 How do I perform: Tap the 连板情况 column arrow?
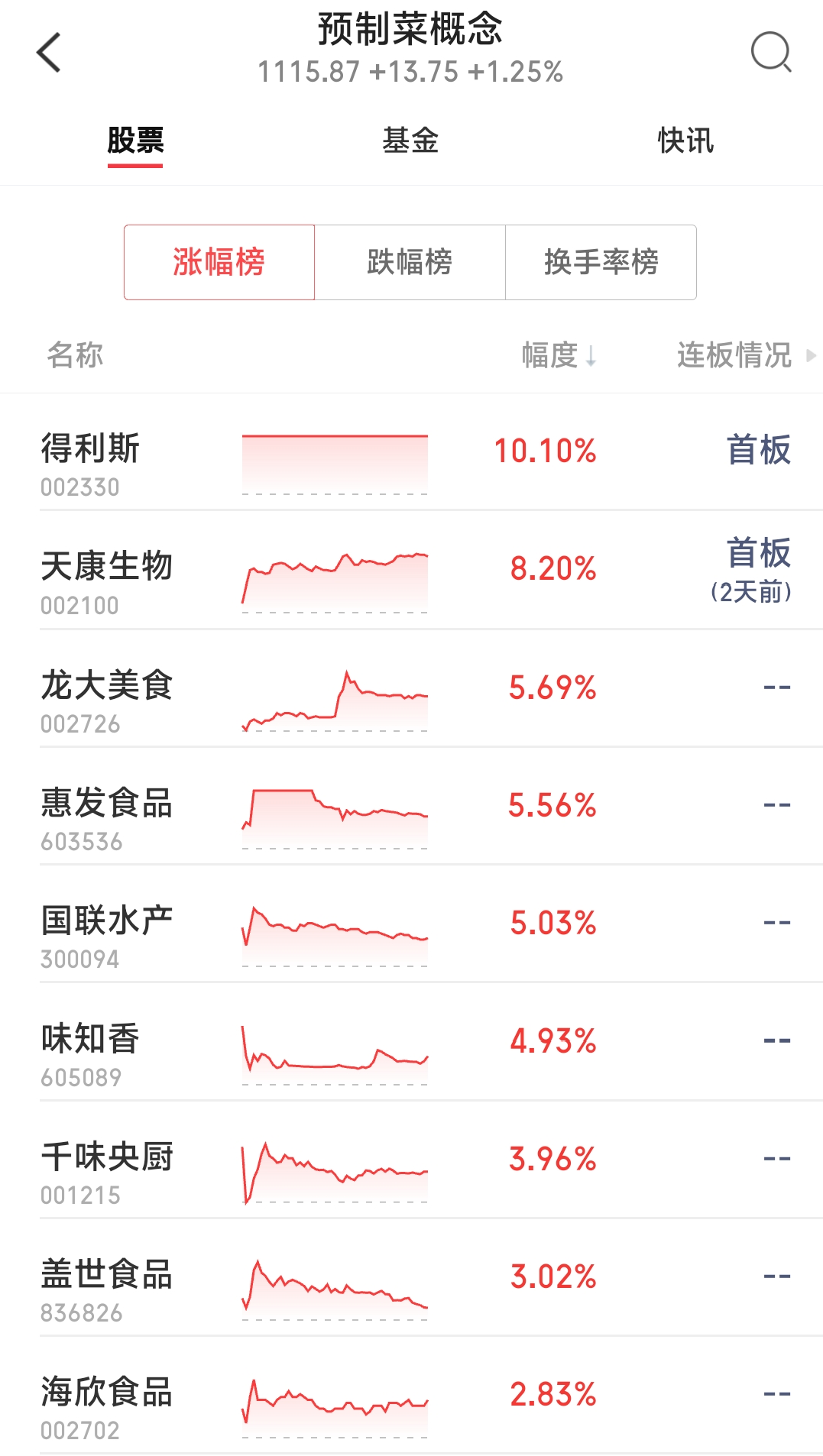(x=811, y=355)
